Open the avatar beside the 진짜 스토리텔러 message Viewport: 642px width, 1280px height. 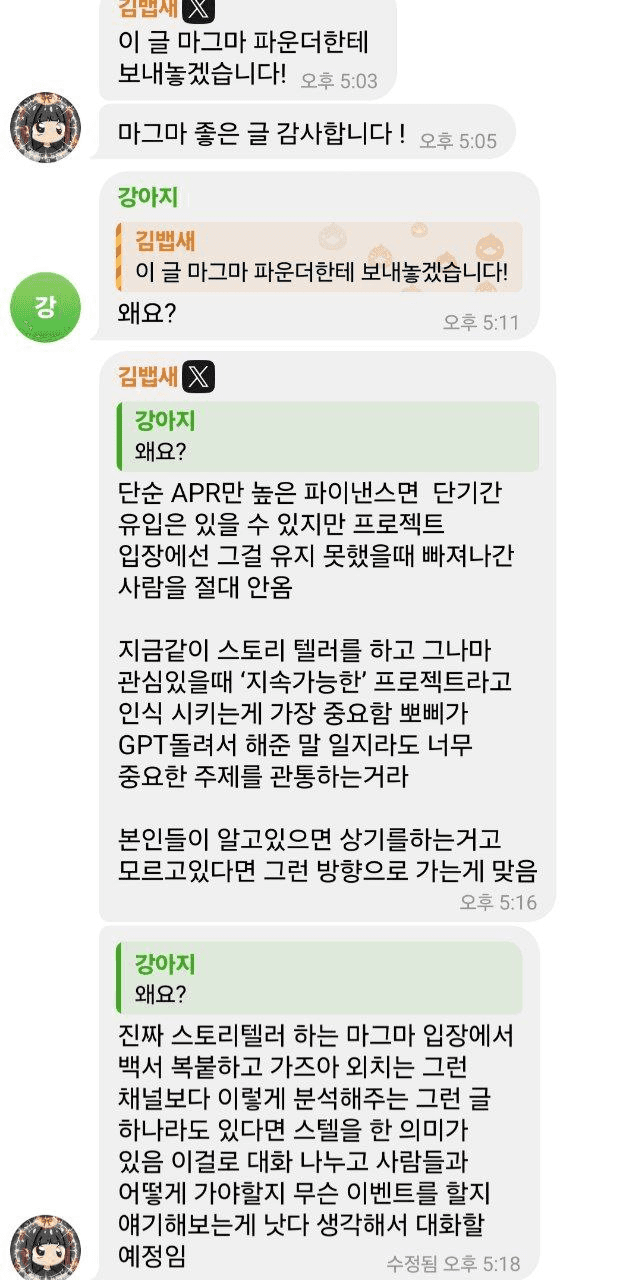click(x=44, y=1247)
